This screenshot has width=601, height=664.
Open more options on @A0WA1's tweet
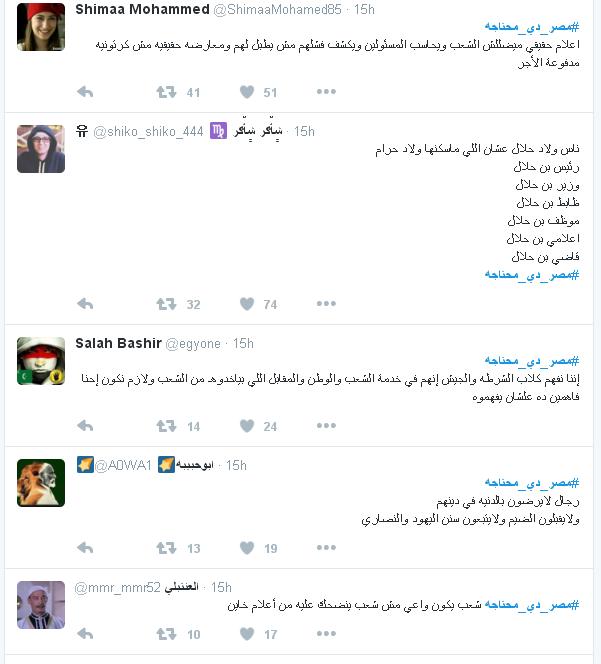pyautogui.click(x=326, y=548)
